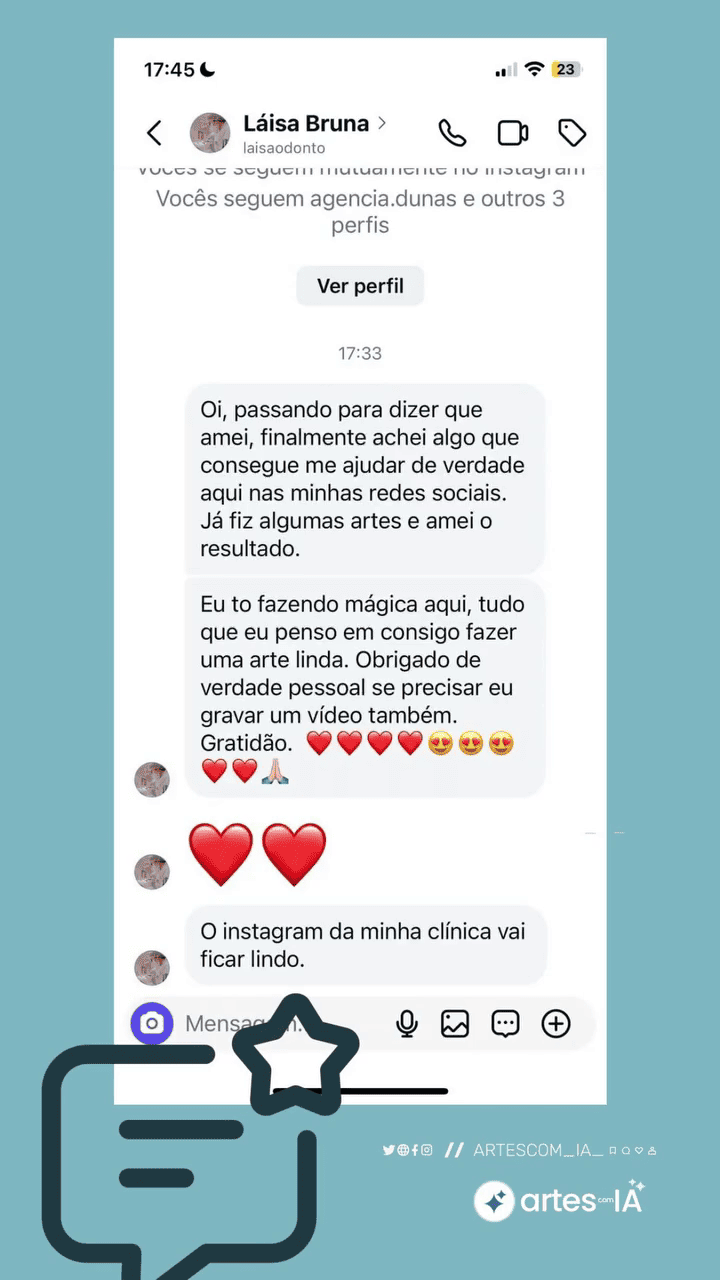Open the sticker picker in the composer

505,1024
